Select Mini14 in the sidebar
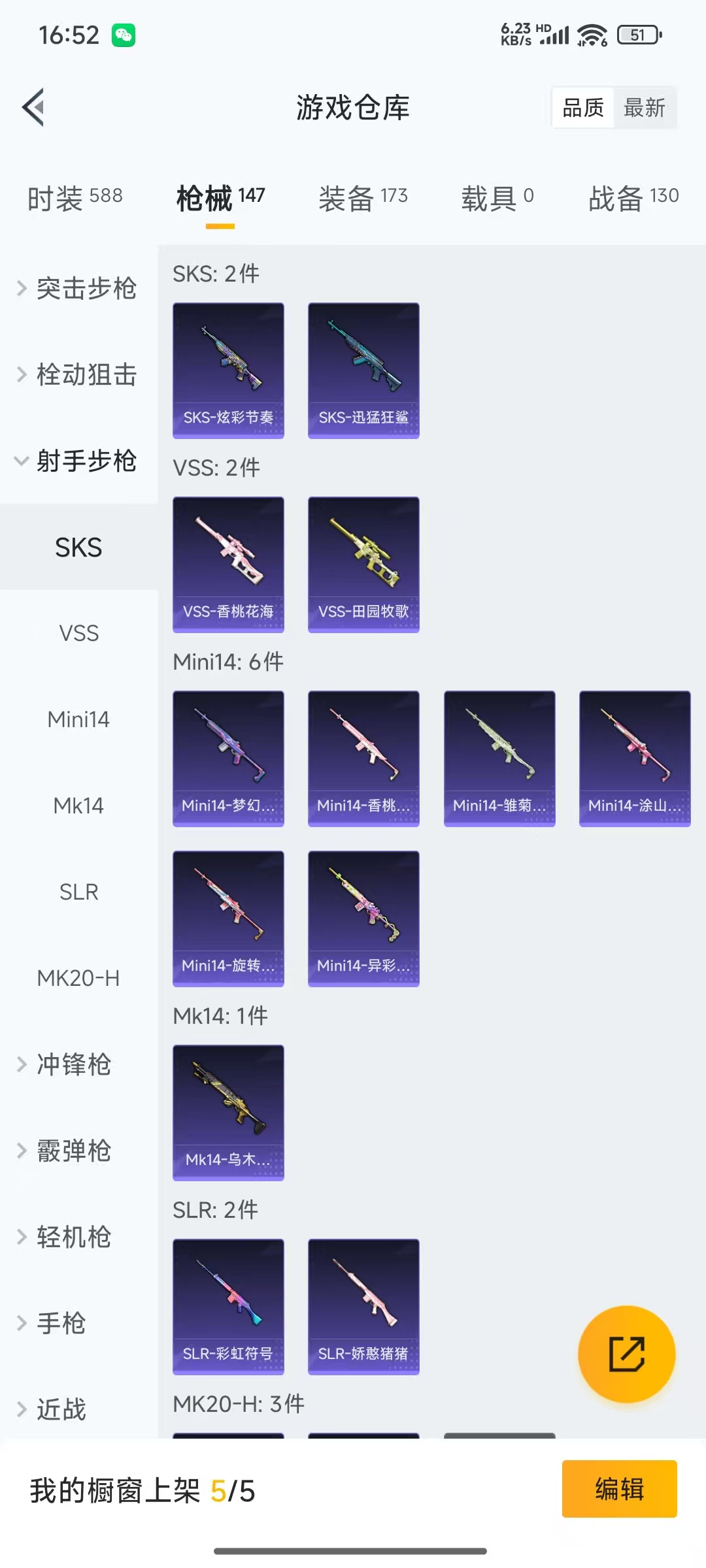 [x=78, y=719]
